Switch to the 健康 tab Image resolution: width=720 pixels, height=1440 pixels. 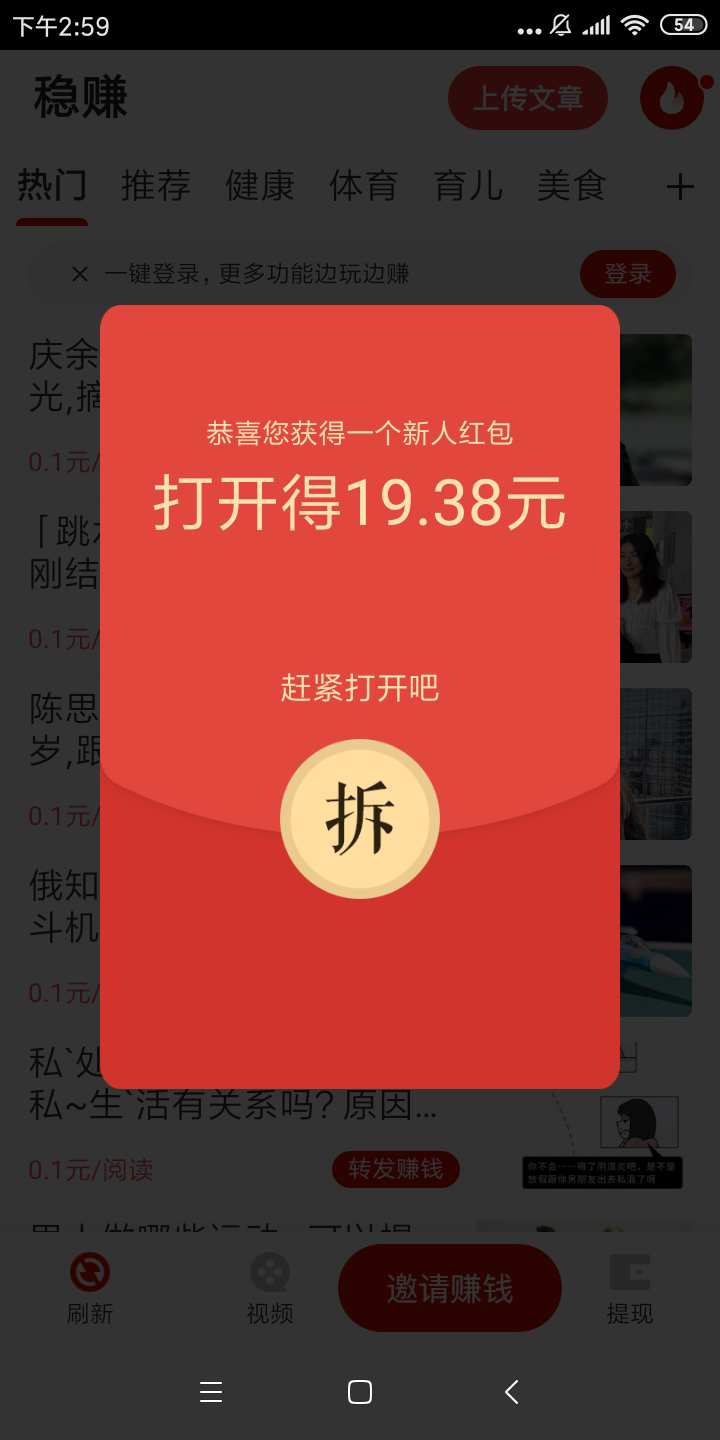coord(260,186)
